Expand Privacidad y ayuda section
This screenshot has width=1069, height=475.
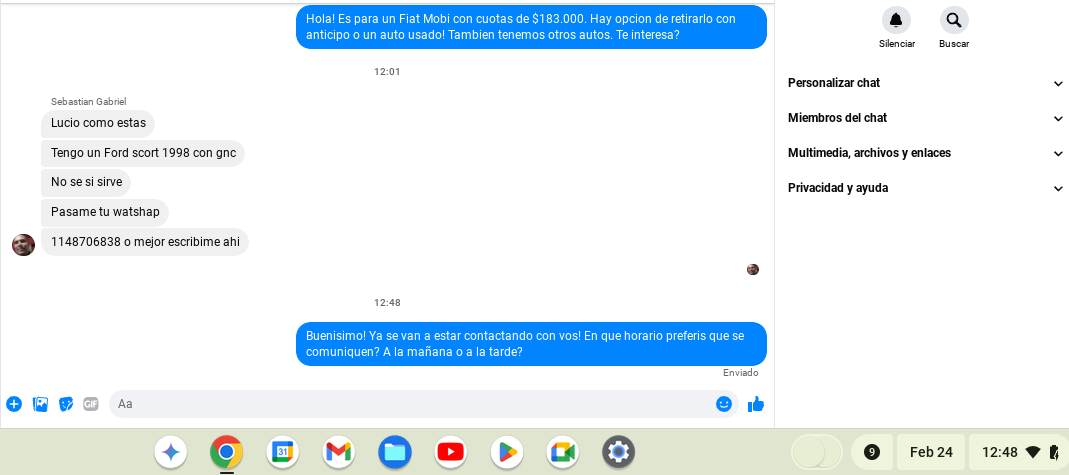(x=1058, y=188)
